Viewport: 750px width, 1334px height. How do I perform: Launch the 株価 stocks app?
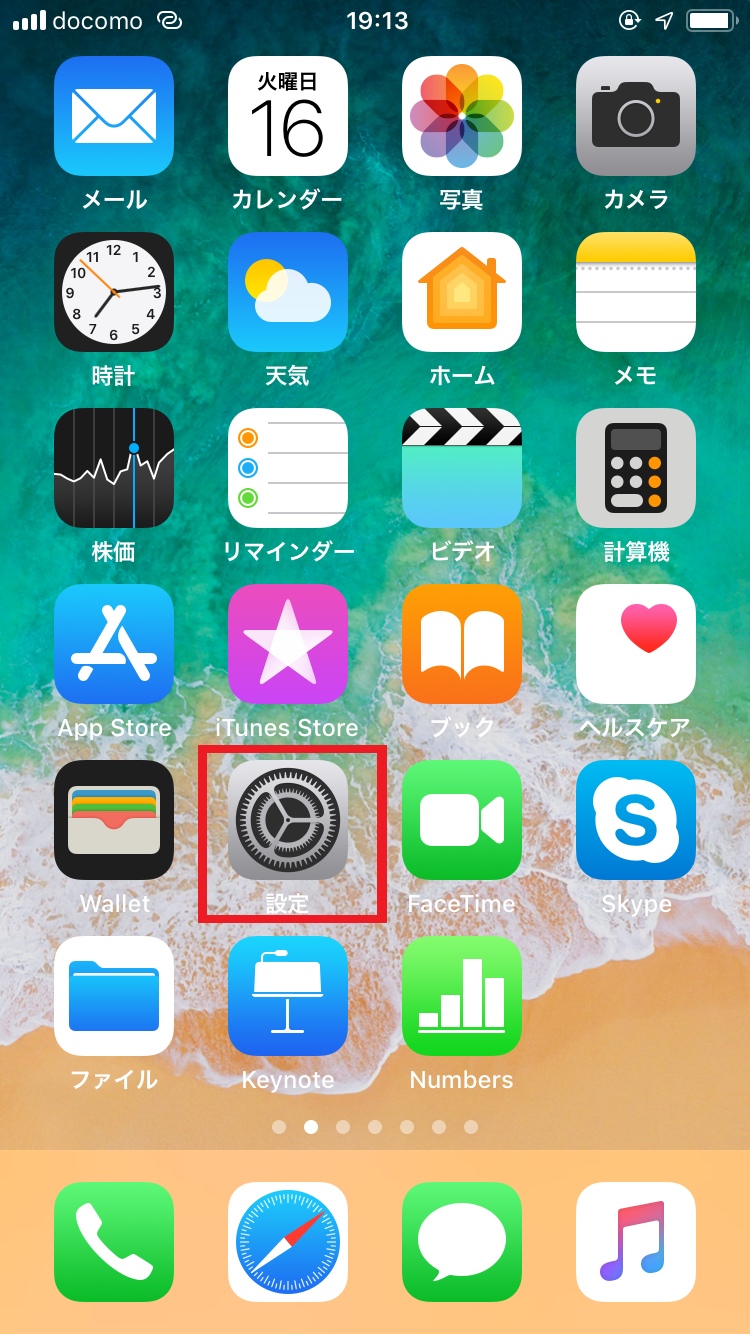(114, 468)
